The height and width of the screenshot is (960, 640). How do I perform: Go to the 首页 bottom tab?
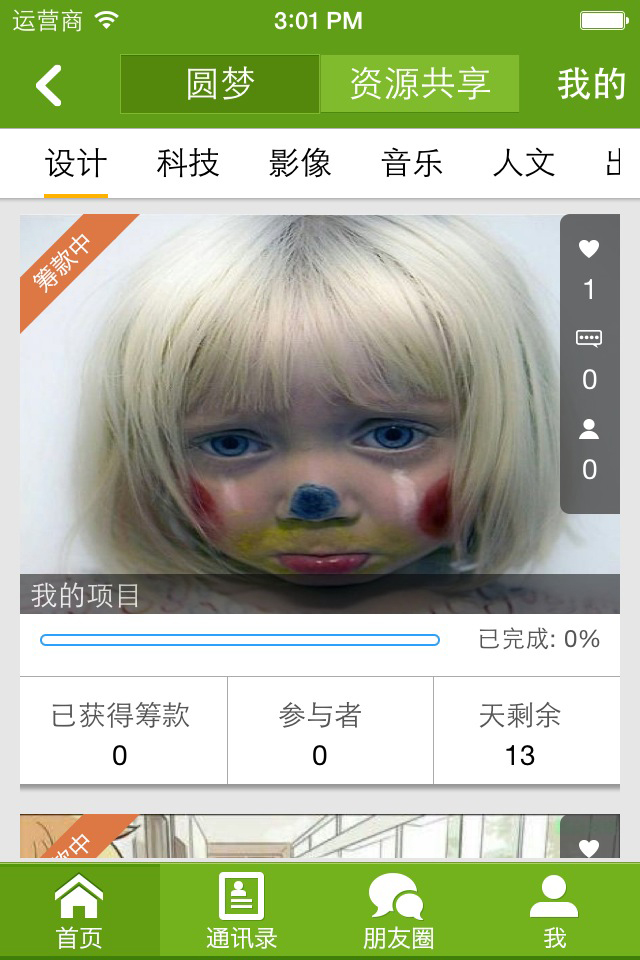tap(79, 911)
